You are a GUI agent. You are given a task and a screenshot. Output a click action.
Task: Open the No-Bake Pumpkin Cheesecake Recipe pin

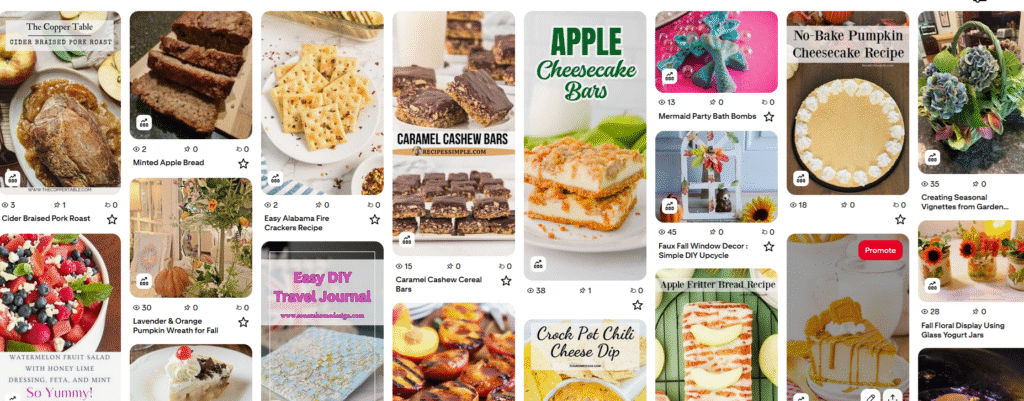847,100
